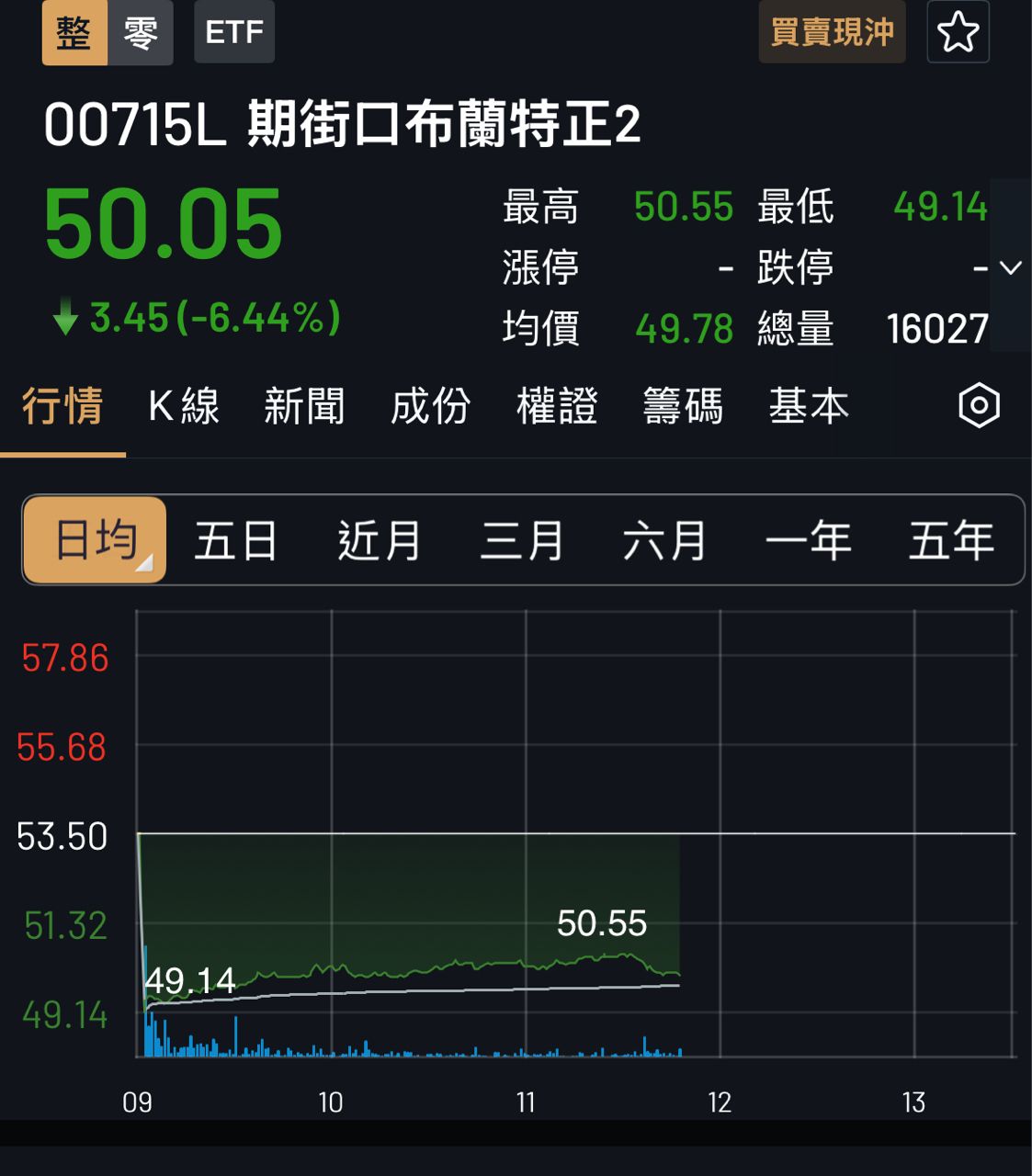This screenshot has width=1032, height=1176.
Task: Display the 六月 chart range
Action: [664, 540]
